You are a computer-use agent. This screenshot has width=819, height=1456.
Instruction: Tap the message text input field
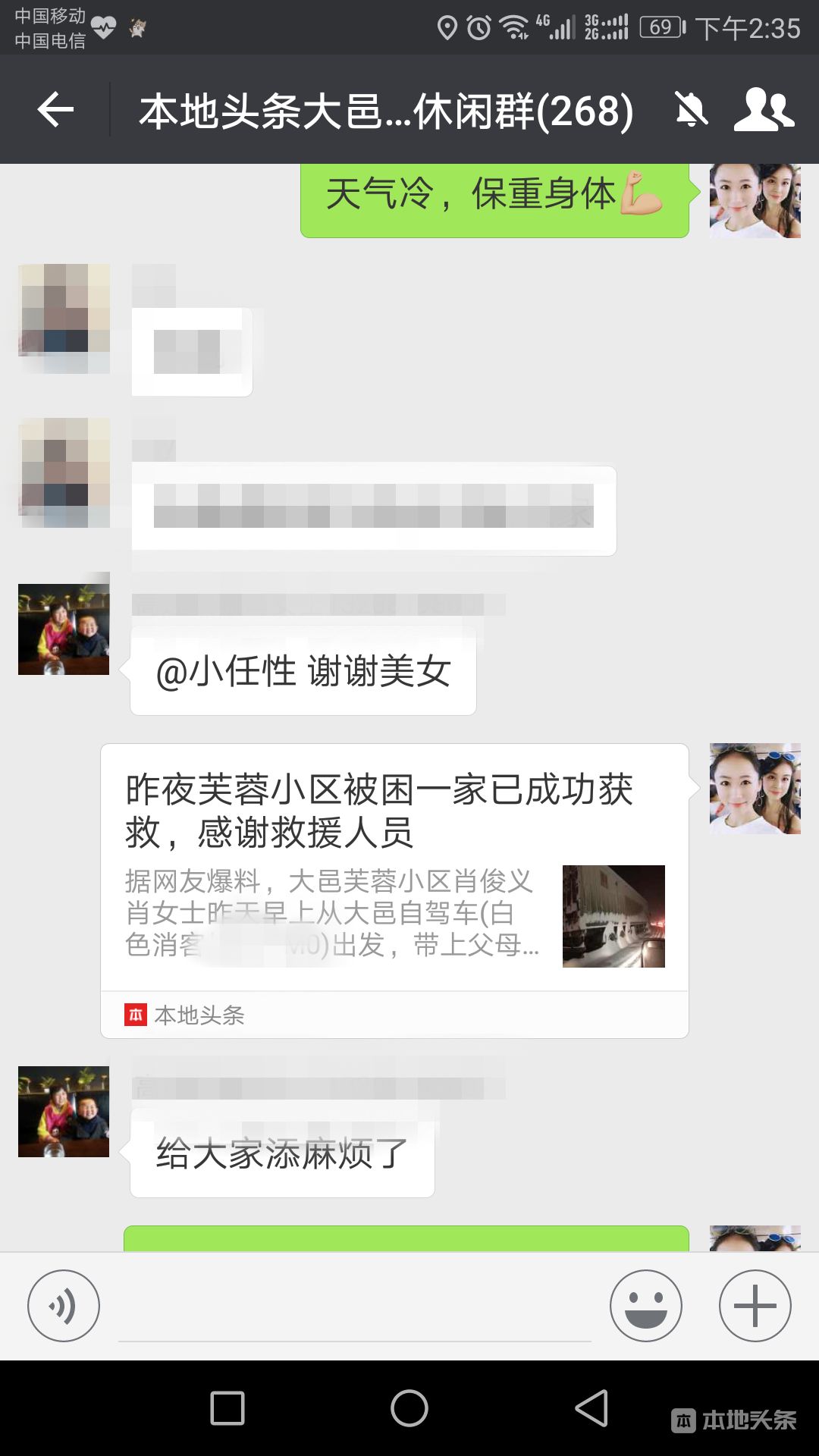coord(355,1306)
